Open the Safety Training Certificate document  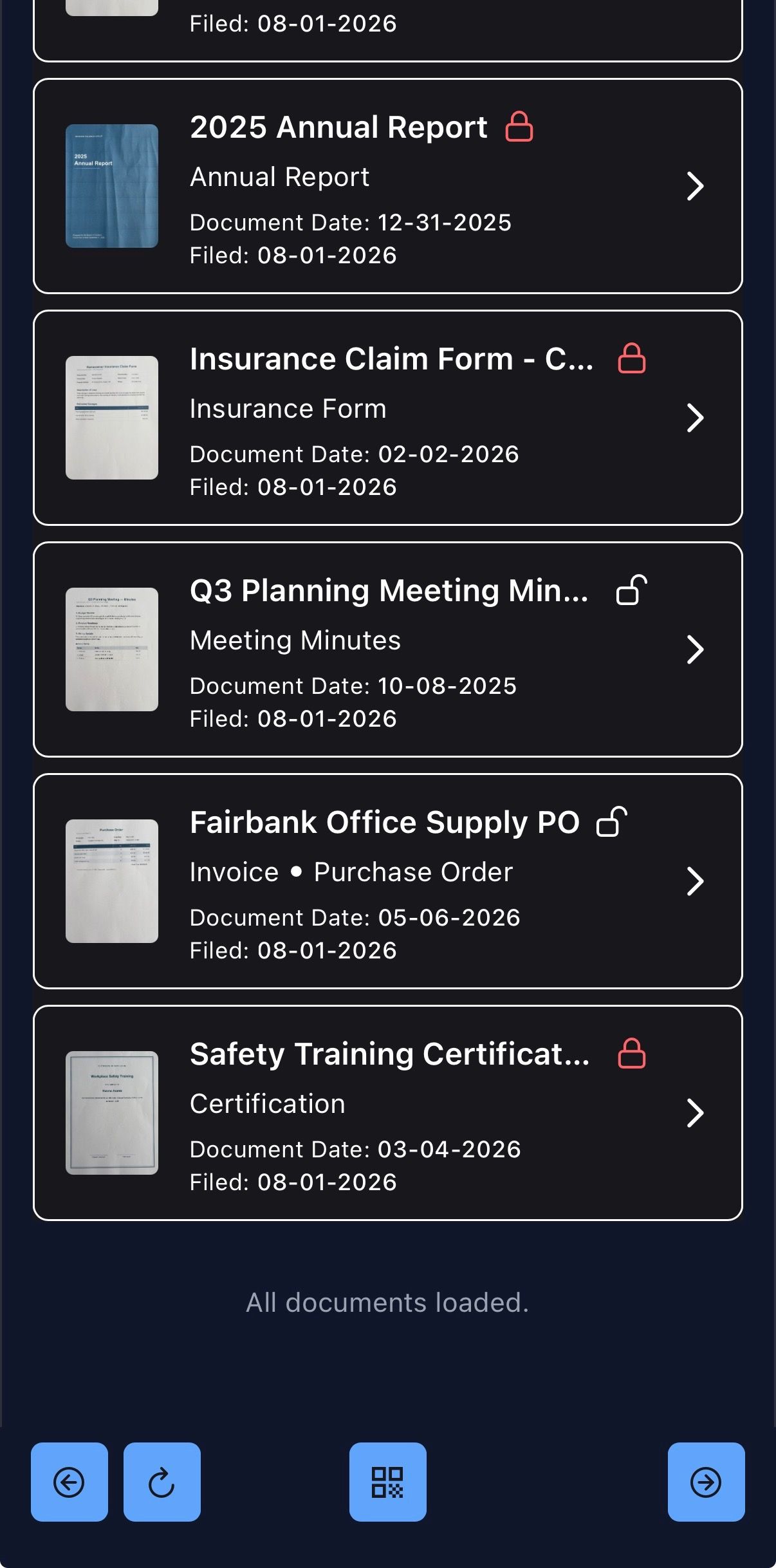point(387,1113)
